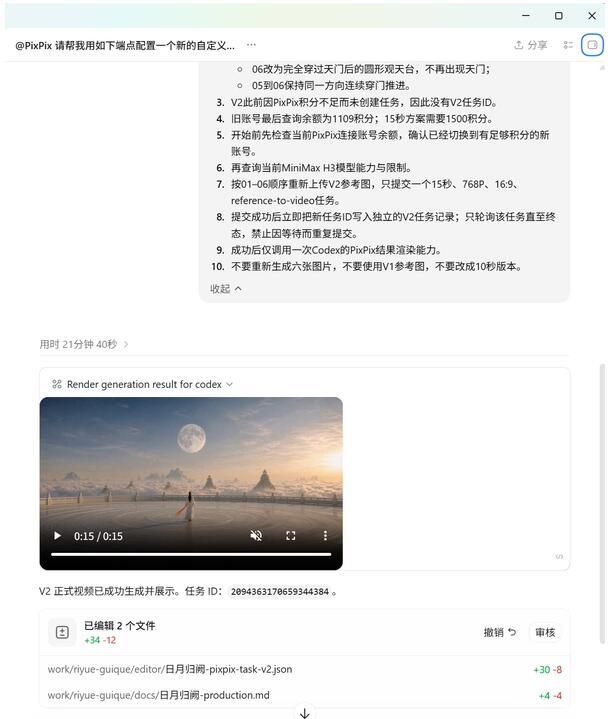Tap the video progress bar
The image size is (616, 719).
(191, 554)
